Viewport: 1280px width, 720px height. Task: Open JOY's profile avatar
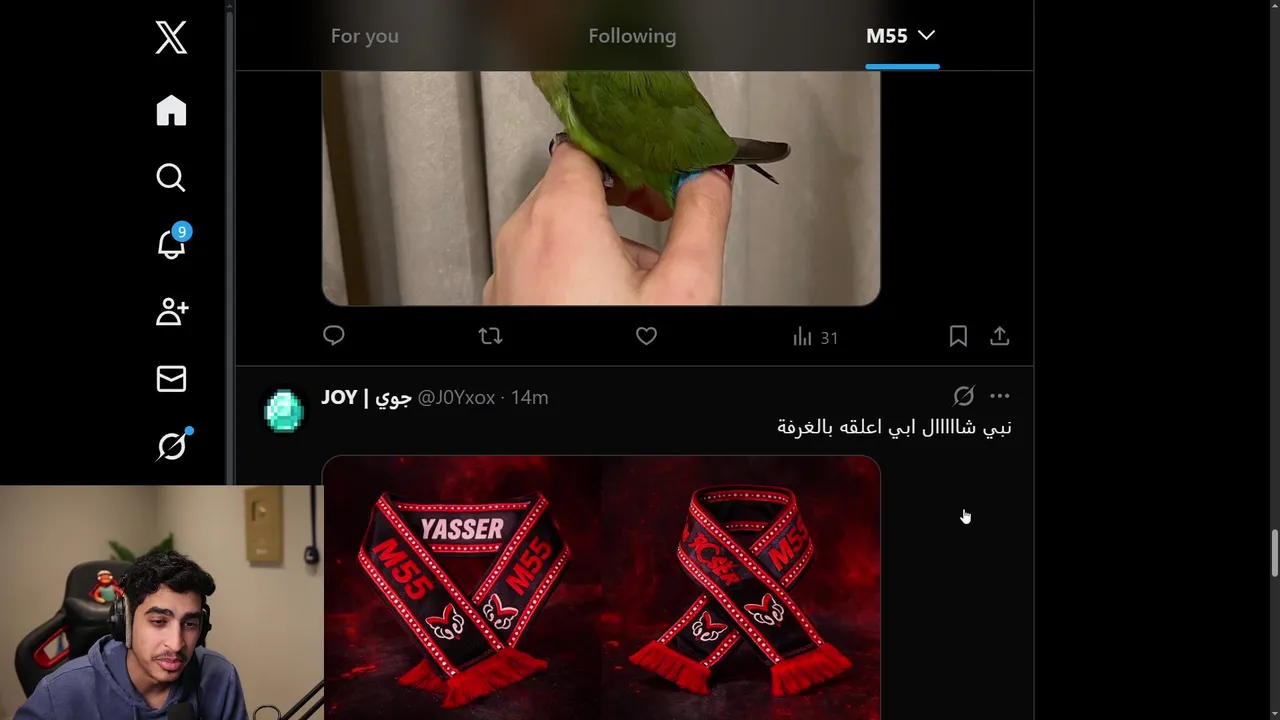coord(284,411)
